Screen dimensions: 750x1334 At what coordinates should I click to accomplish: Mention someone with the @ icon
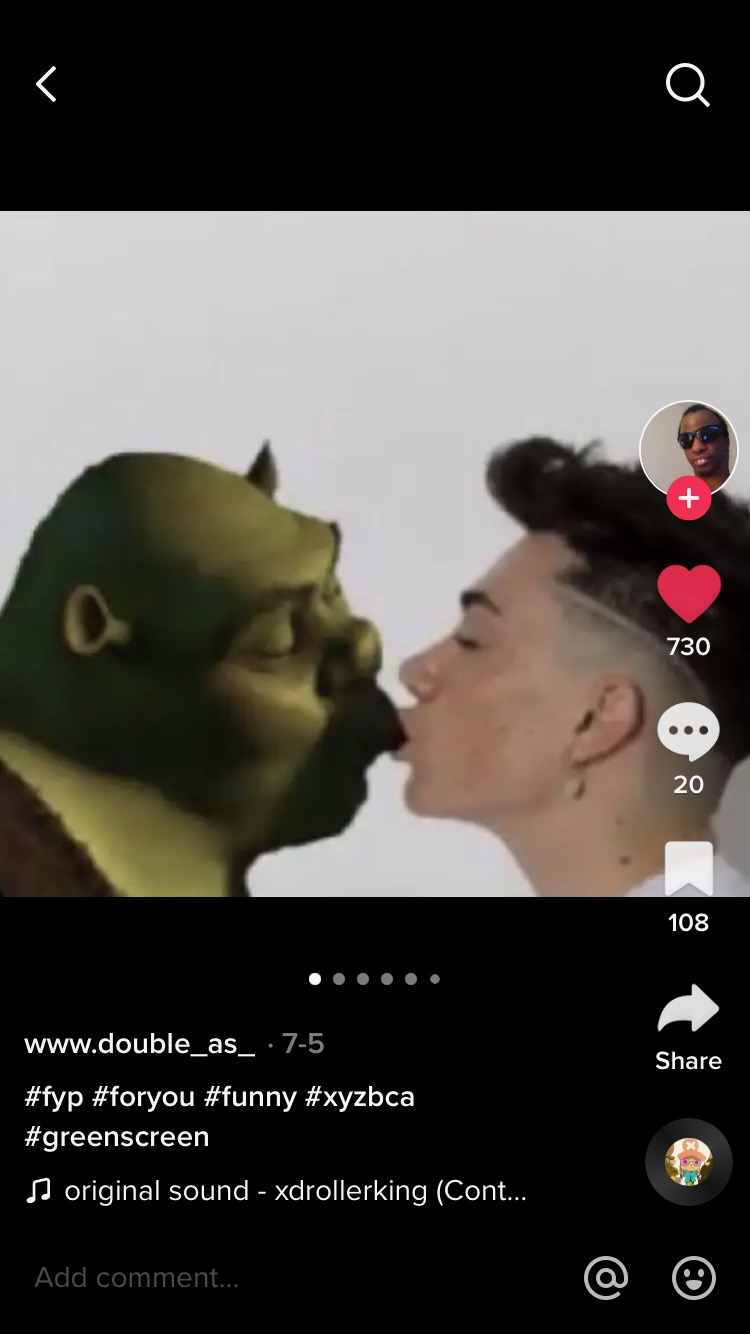[x=606, y=1277]
